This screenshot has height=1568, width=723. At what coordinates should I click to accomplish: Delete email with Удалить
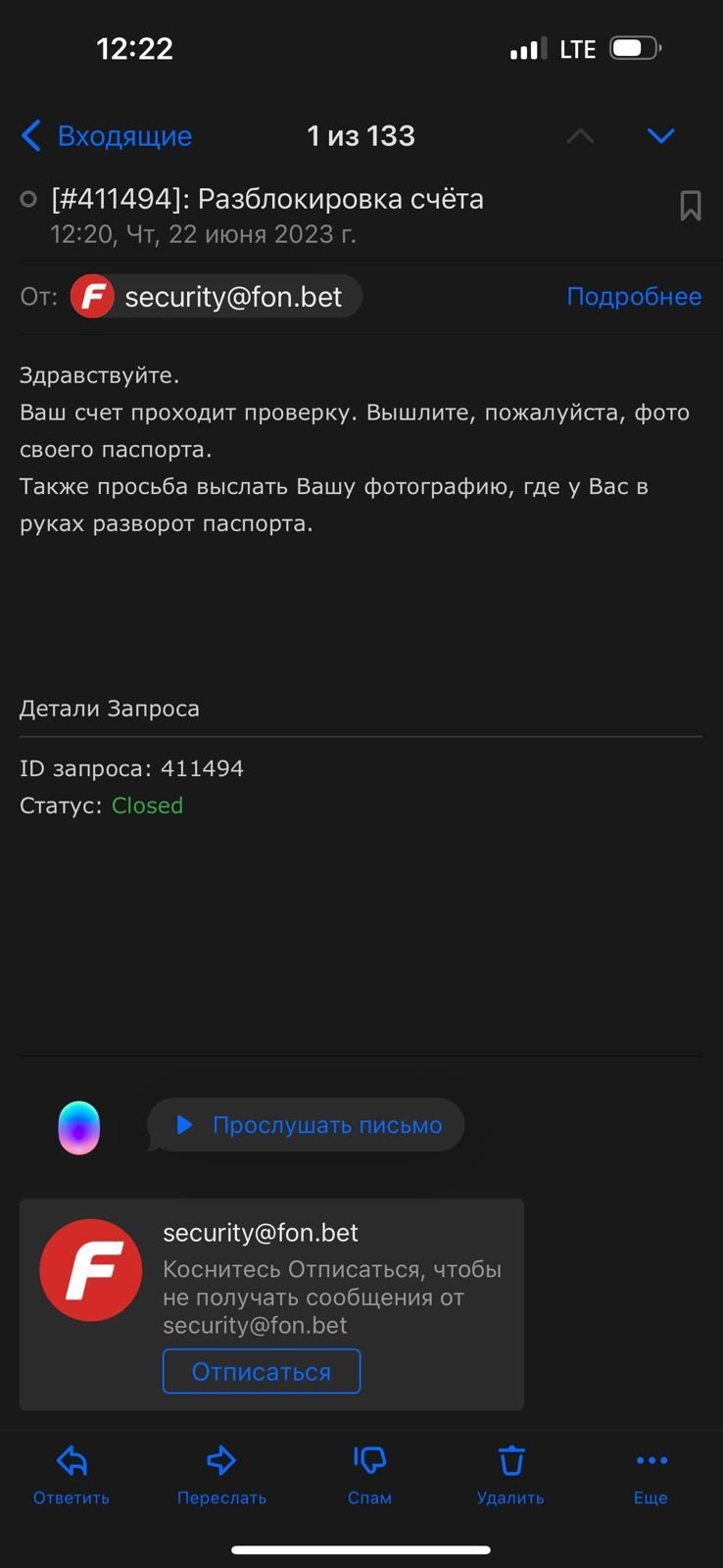tap(510, 1474)
